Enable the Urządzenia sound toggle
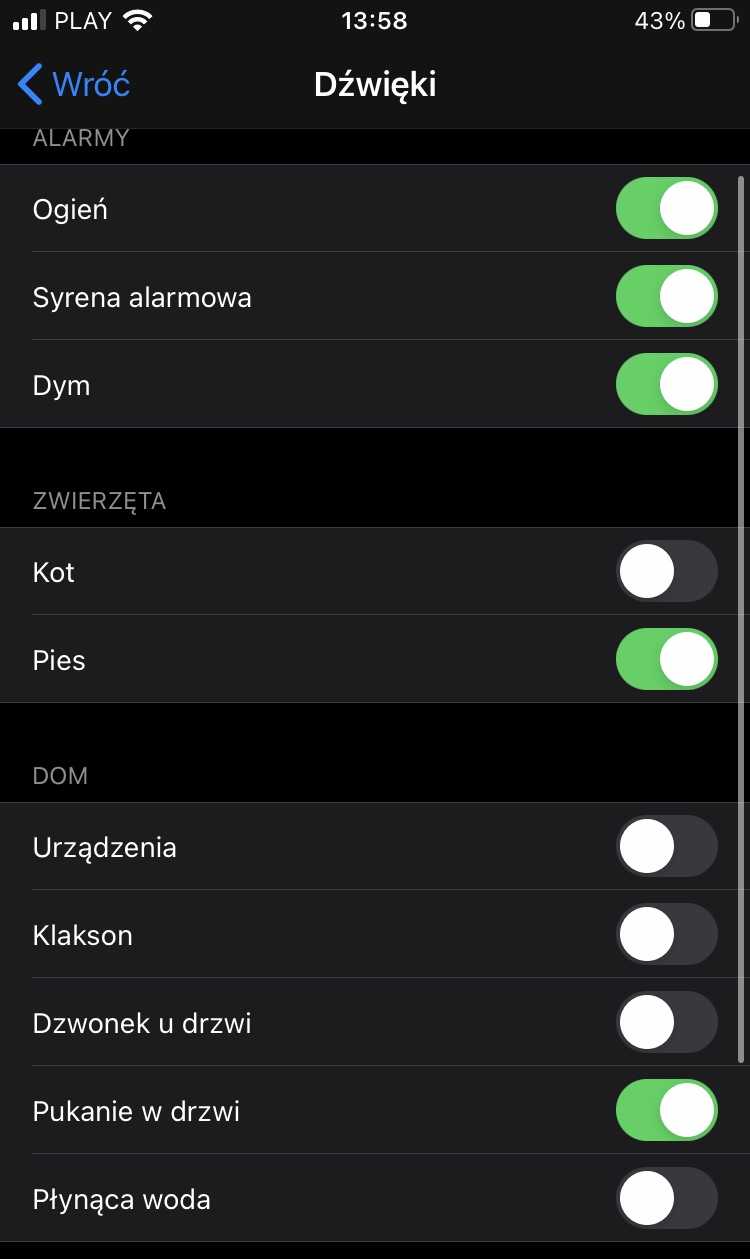Viewport: 750px width, 1259px height. [x=666, y=847]
